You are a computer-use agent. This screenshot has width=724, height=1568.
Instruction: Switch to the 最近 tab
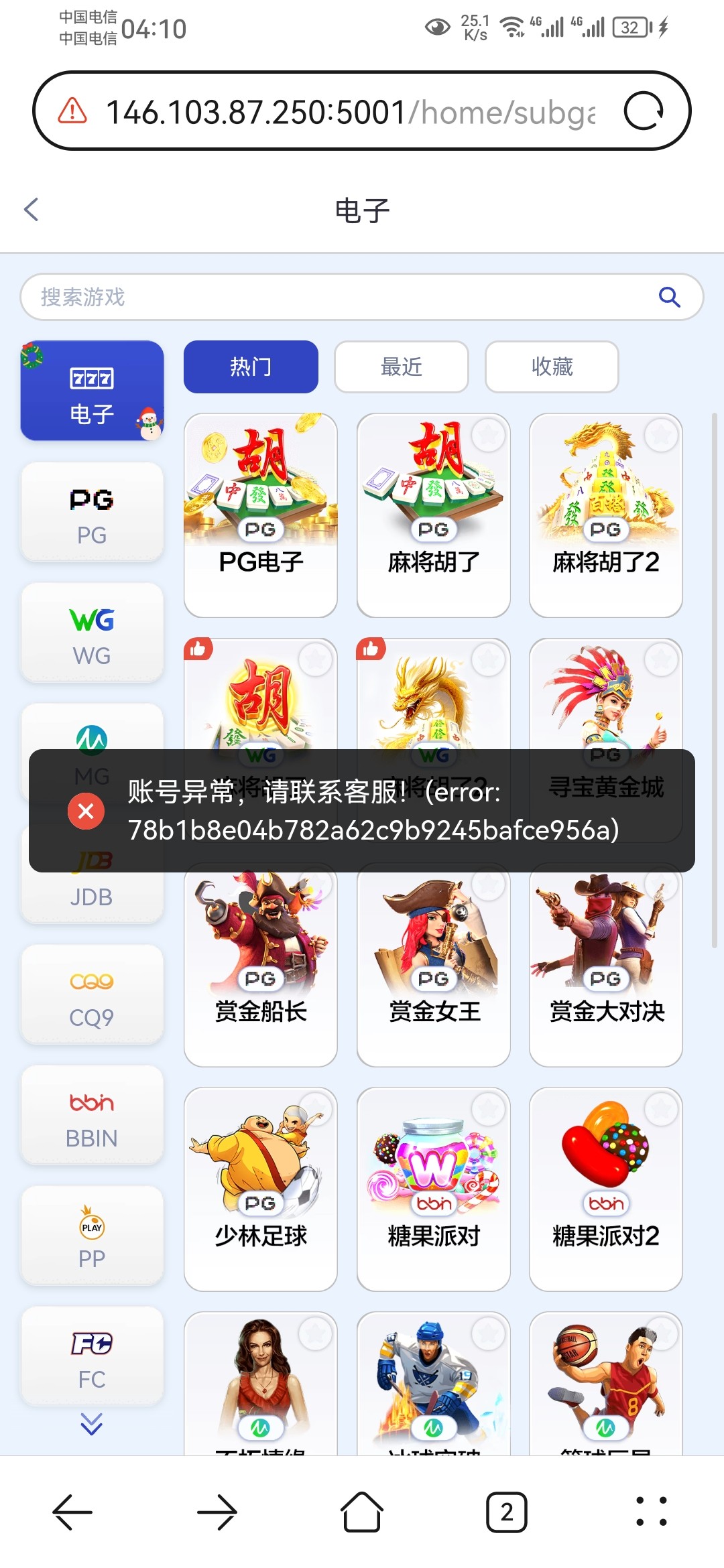401,367
